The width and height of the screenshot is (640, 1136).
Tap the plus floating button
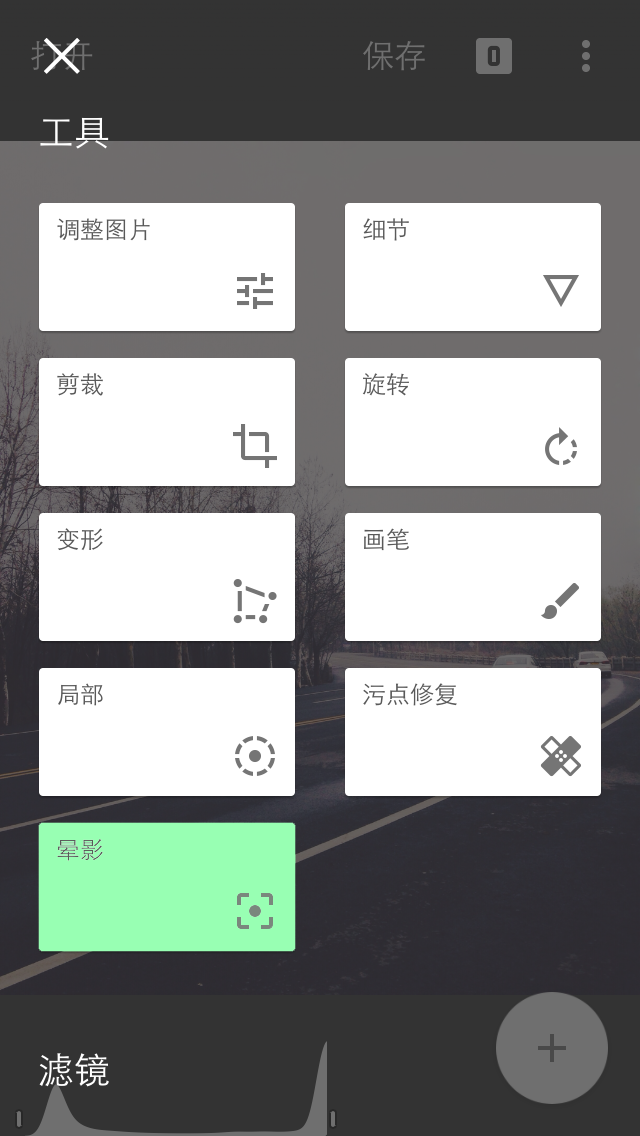click(x=552, y=1048)
